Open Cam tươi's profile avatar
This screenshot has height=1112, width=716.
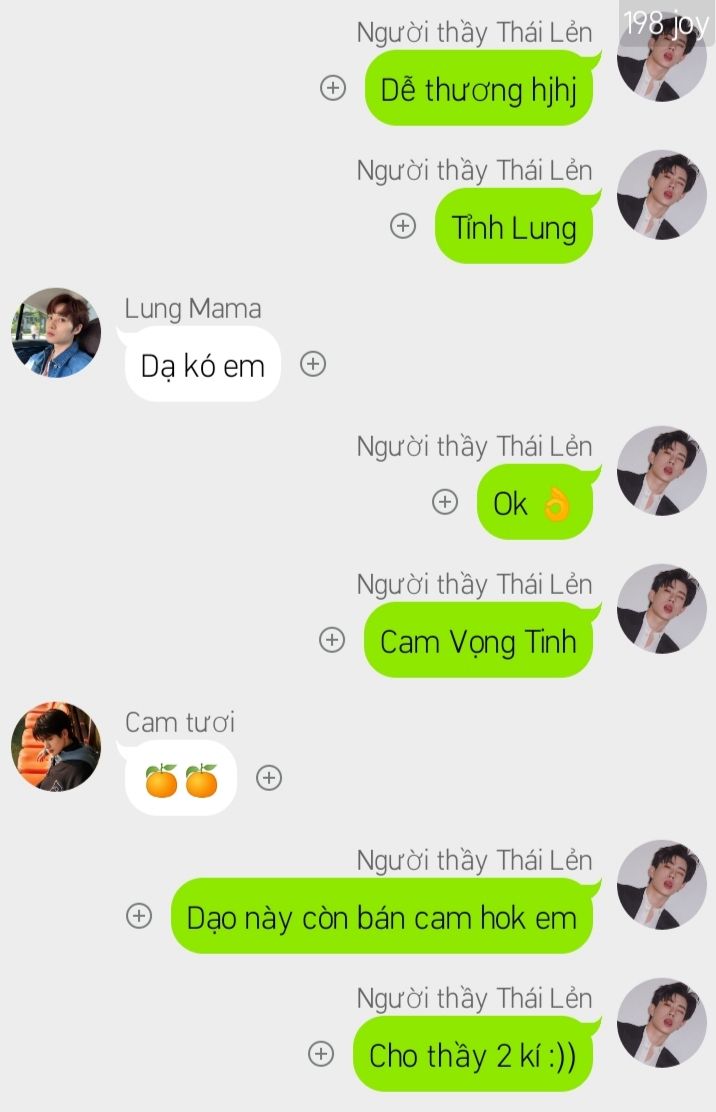[56, 746]
